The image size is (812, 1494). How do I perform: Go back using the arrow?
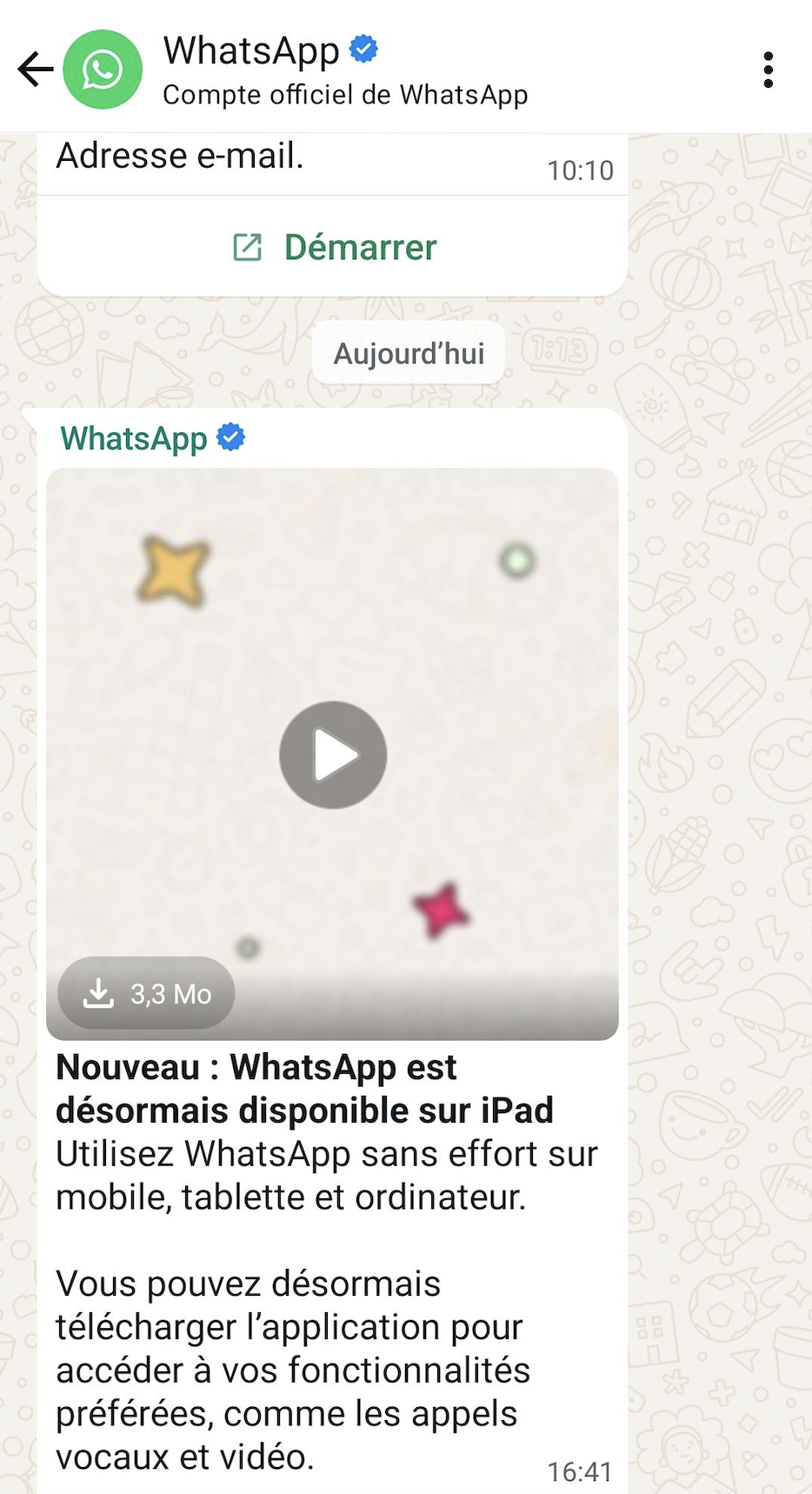36,70
